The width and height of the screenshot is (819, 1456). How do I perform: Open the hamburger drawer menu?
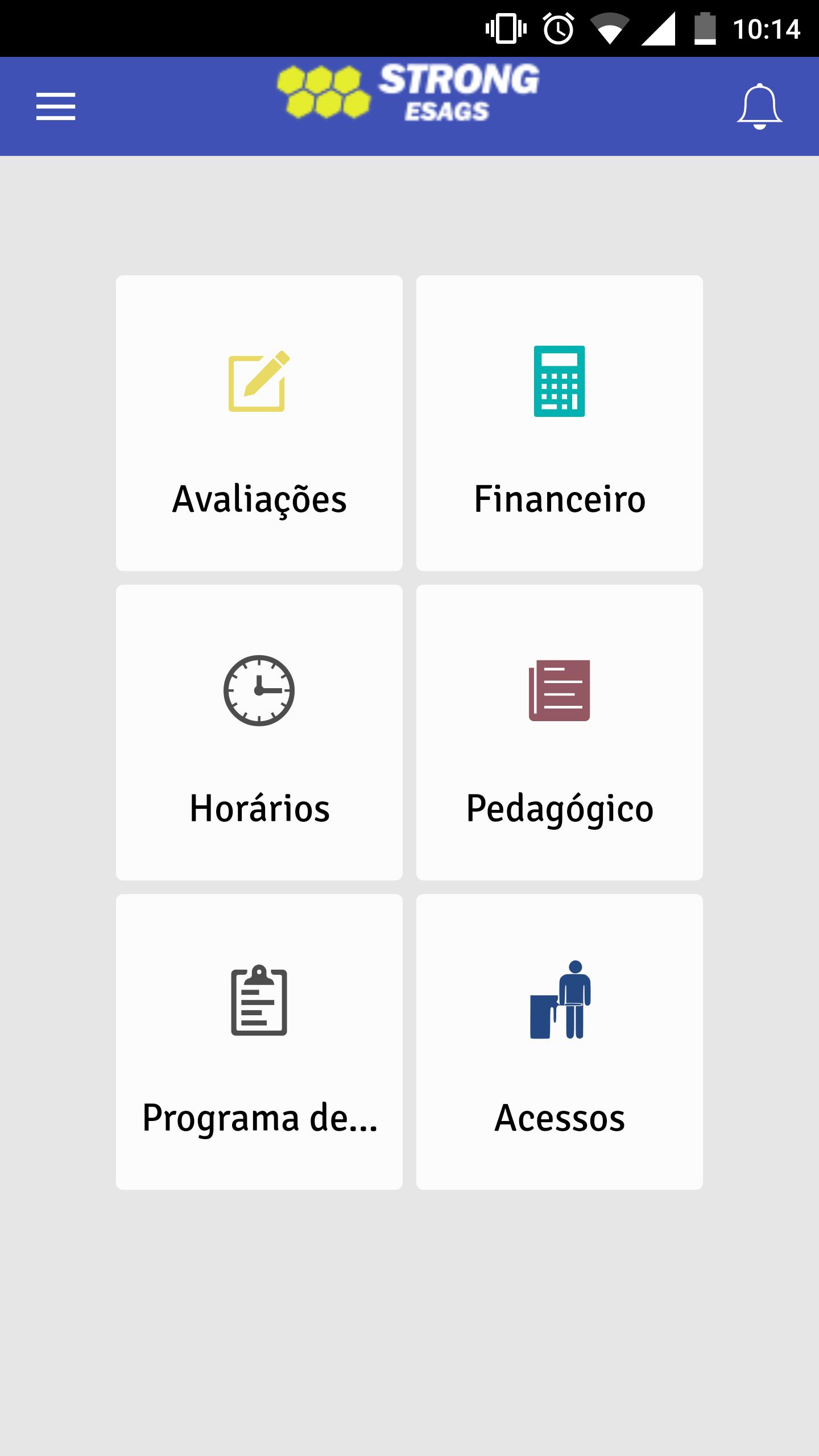[56, 106]
